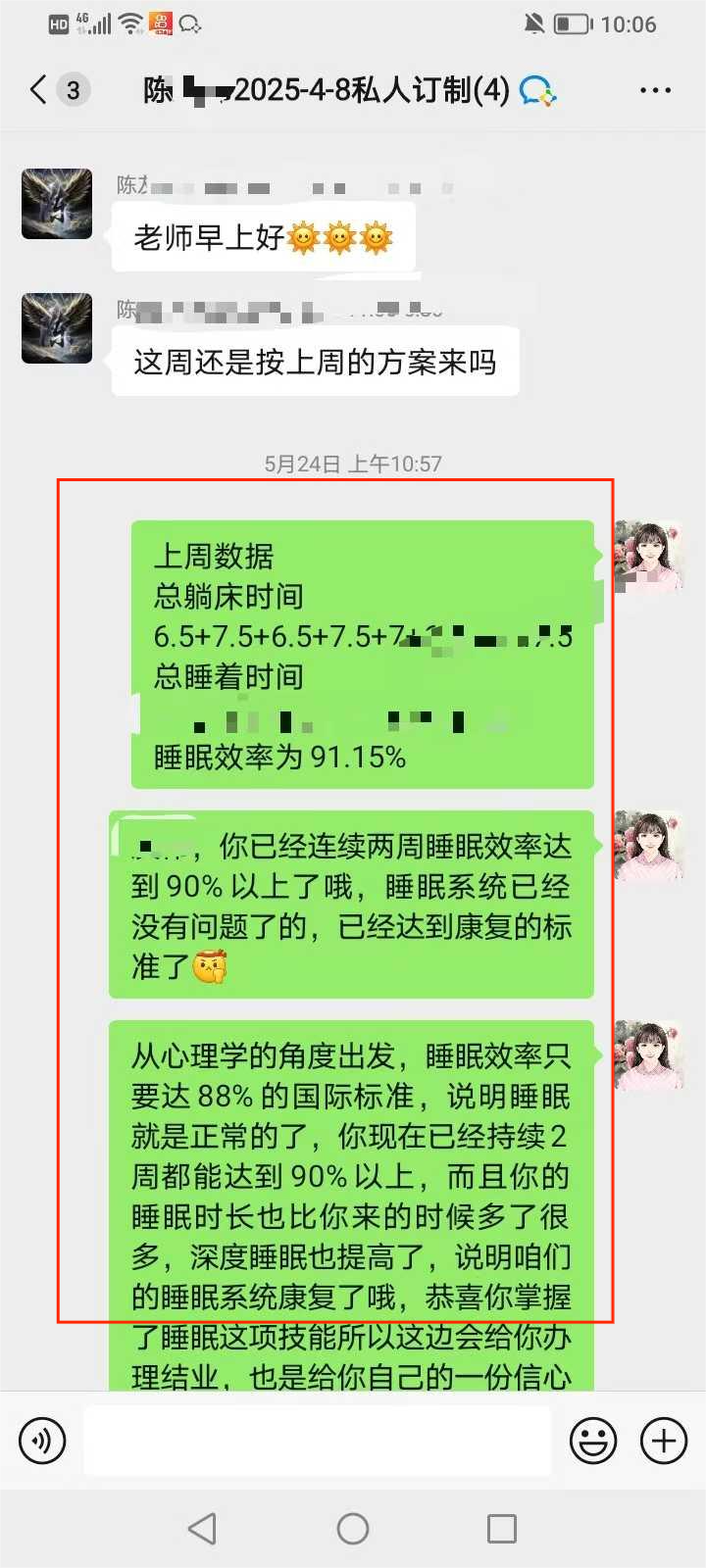Tap the system home button
706x1568 pixels.
click(x=353, y=1529)
